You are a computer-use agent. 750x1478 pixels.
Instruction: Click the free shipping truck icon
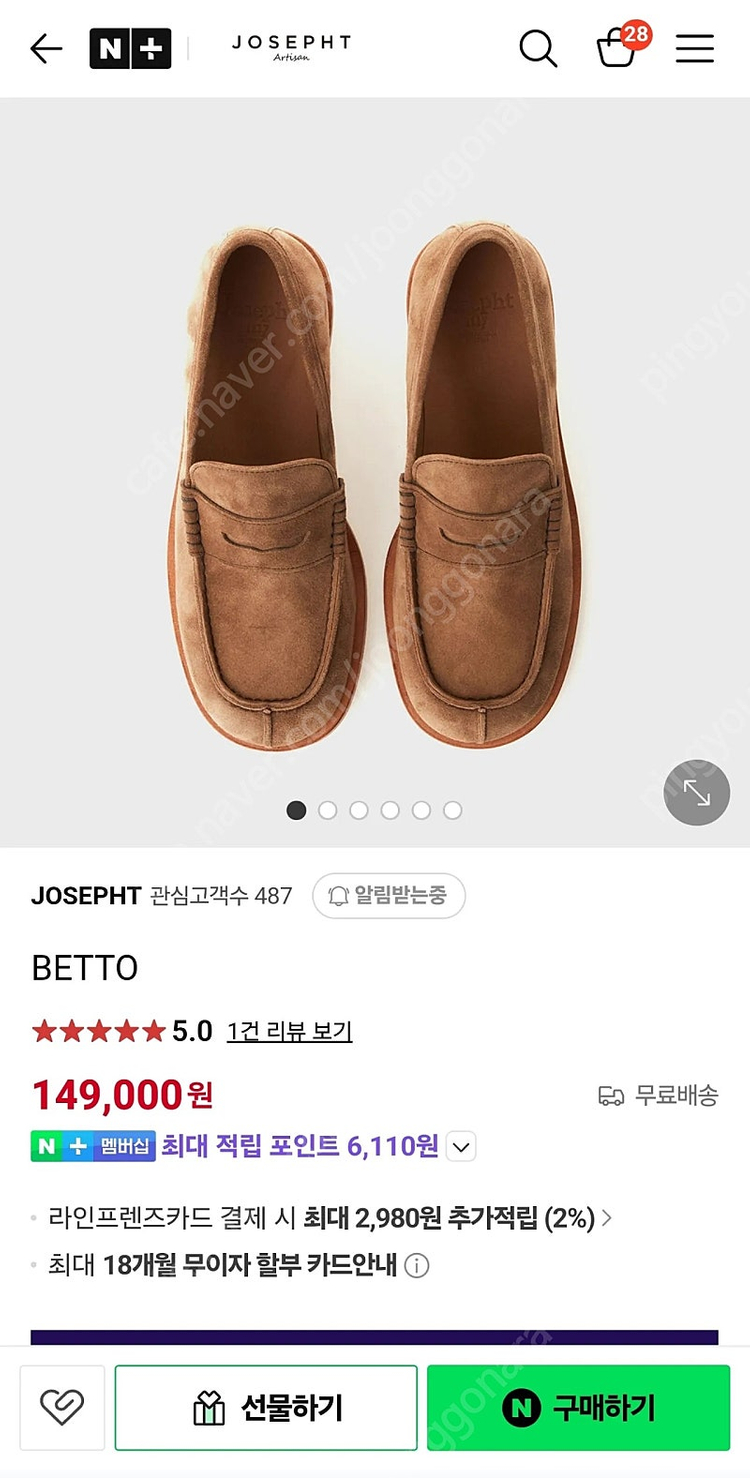pyautogui.click(x=613, y=1096)
